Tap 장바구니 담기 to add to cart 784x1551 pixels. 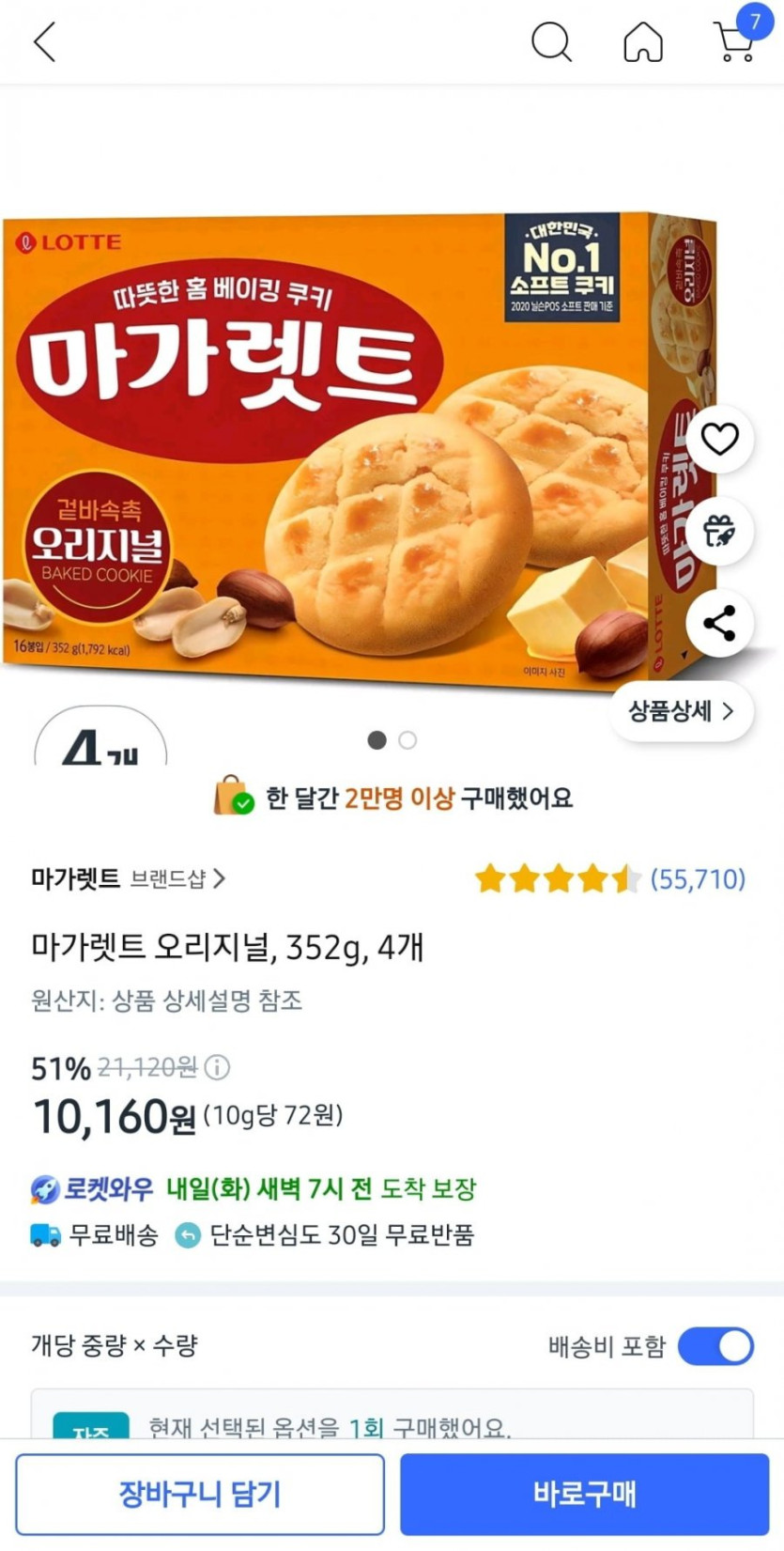click(x=200, y=1494)
